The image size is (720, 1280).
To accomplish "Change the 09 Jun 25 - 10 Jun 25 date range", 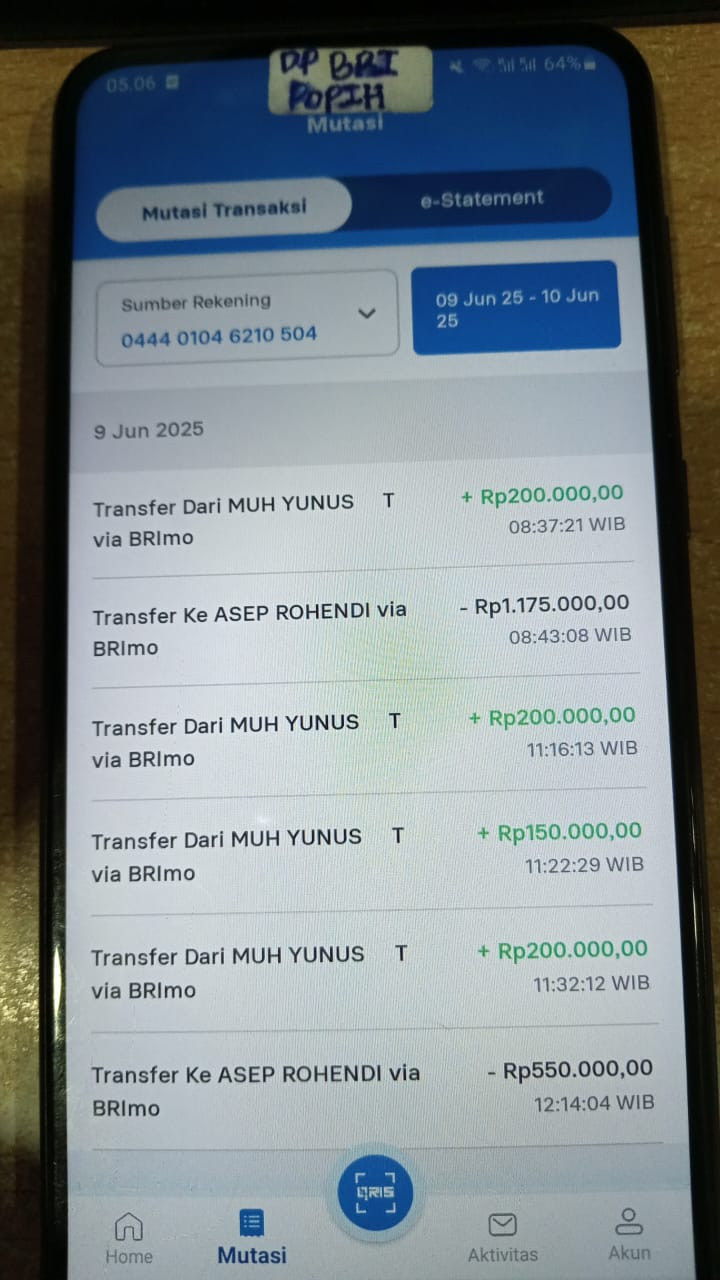I will click(516, 308).
